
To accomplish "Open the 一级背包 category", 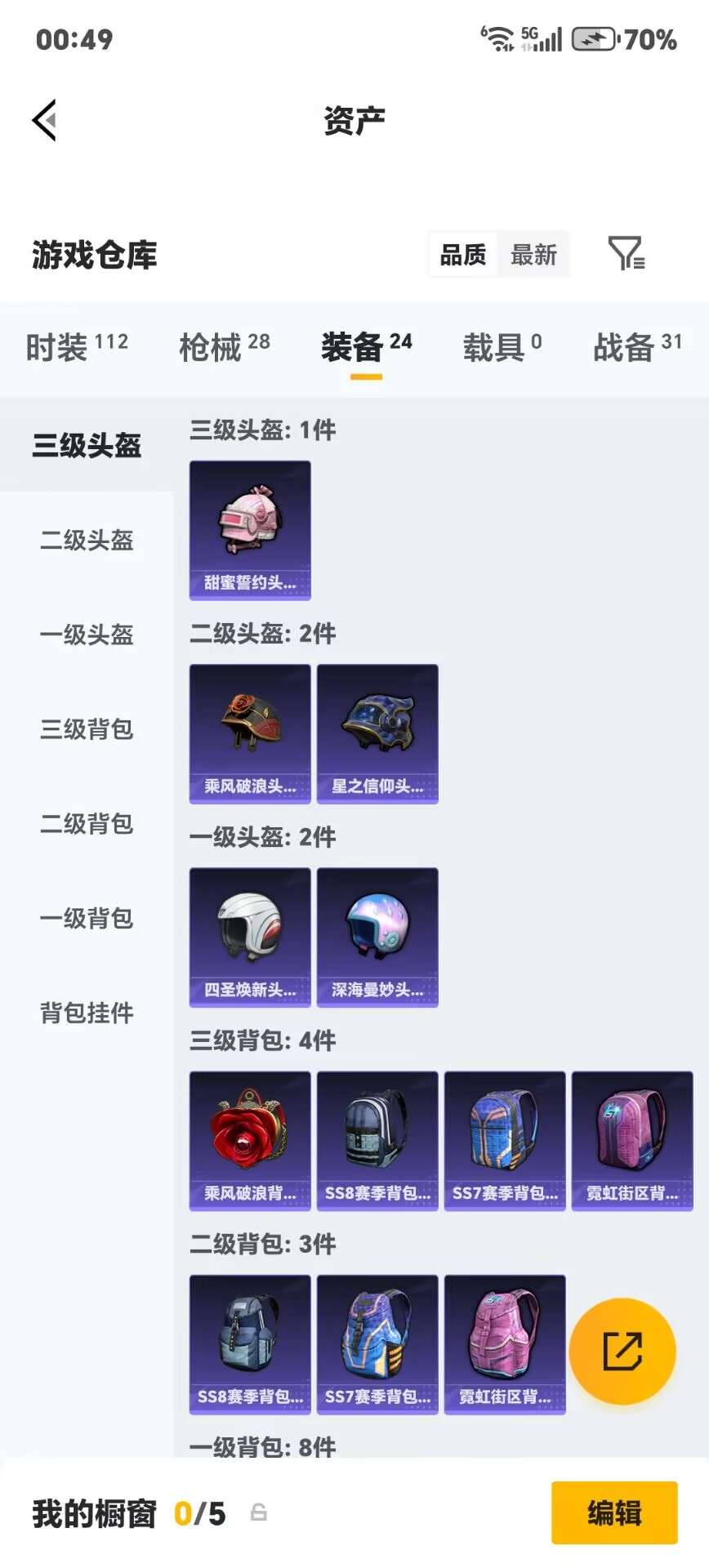I will pos(85,920).
